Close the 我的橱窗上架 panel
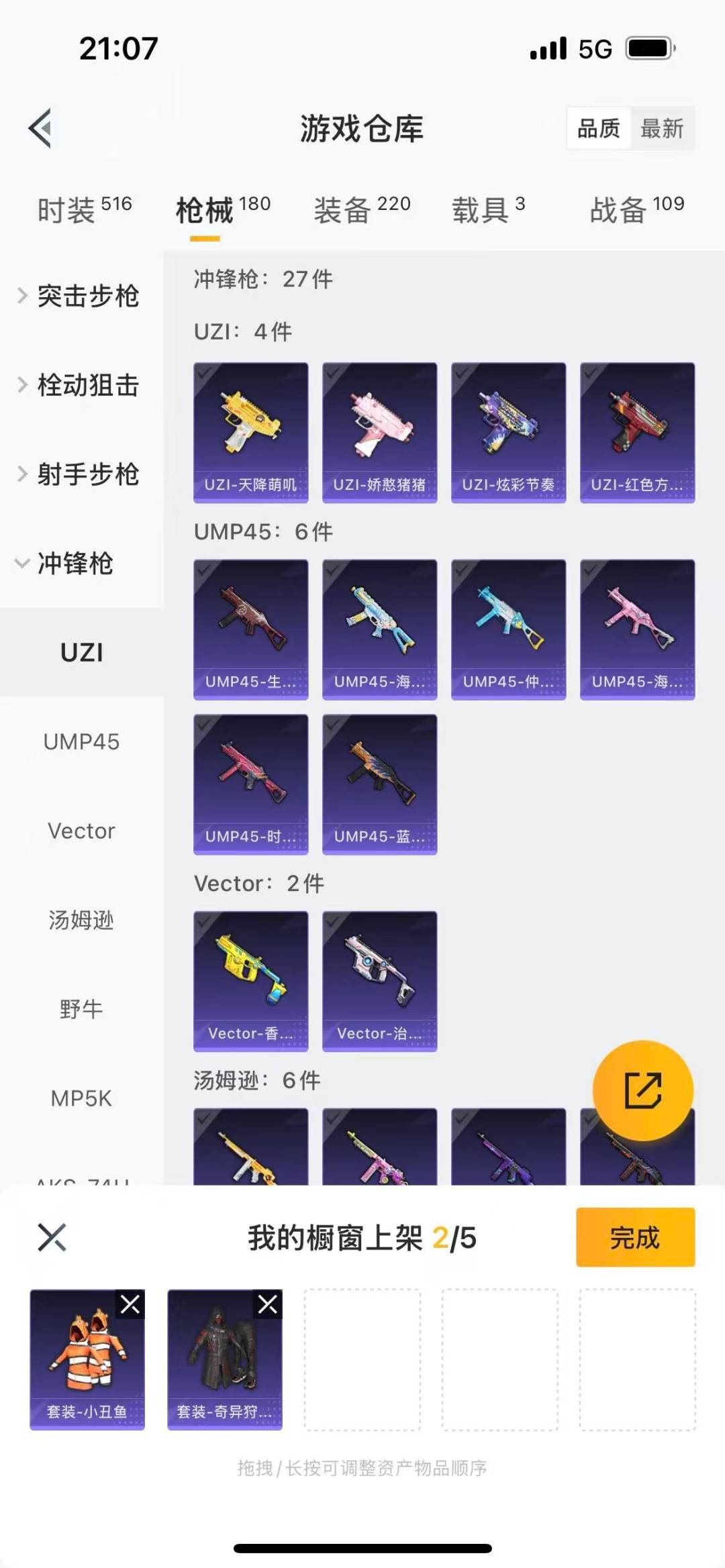 (52, 1237)
